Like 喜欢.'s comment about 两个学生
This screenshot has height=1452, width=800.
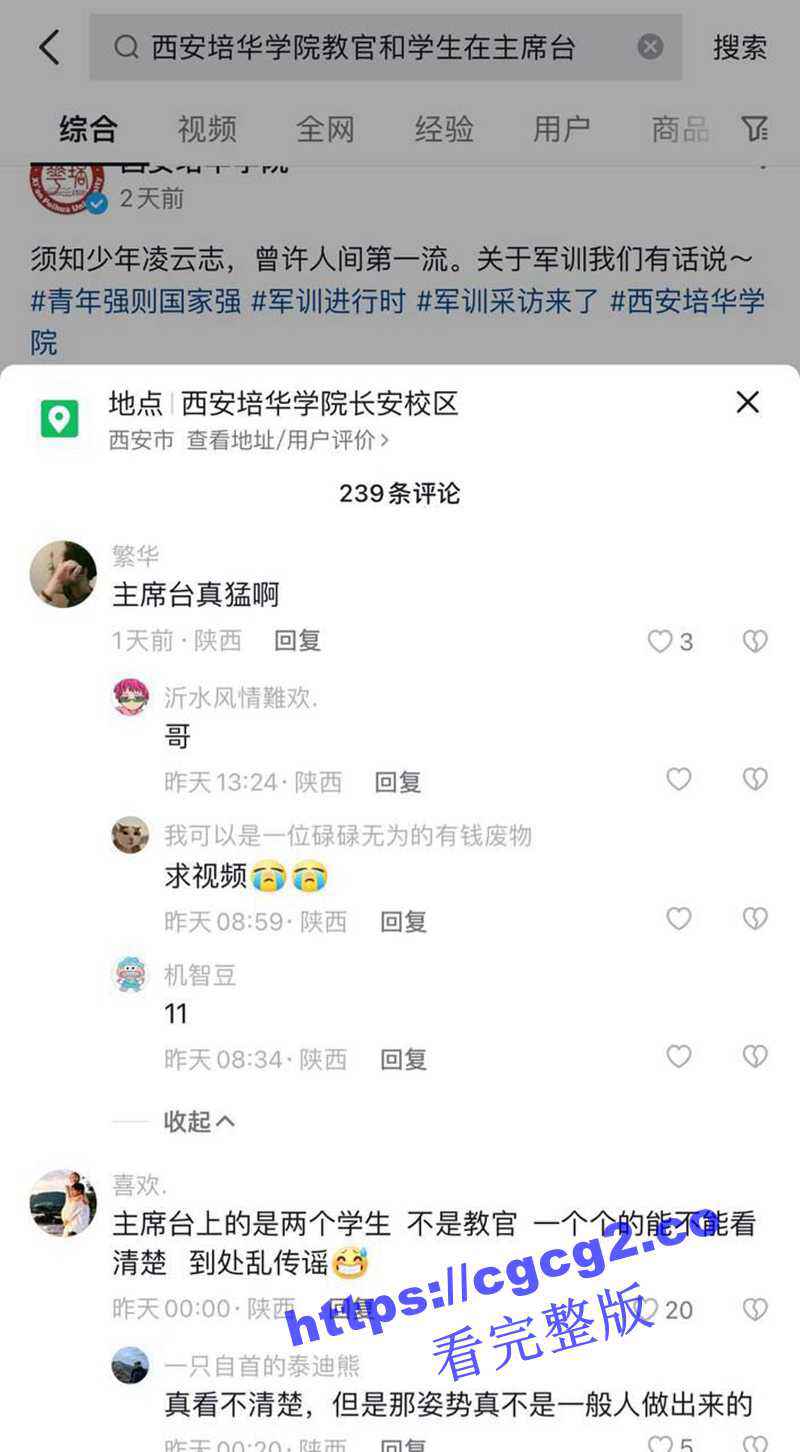(648, 1309)
